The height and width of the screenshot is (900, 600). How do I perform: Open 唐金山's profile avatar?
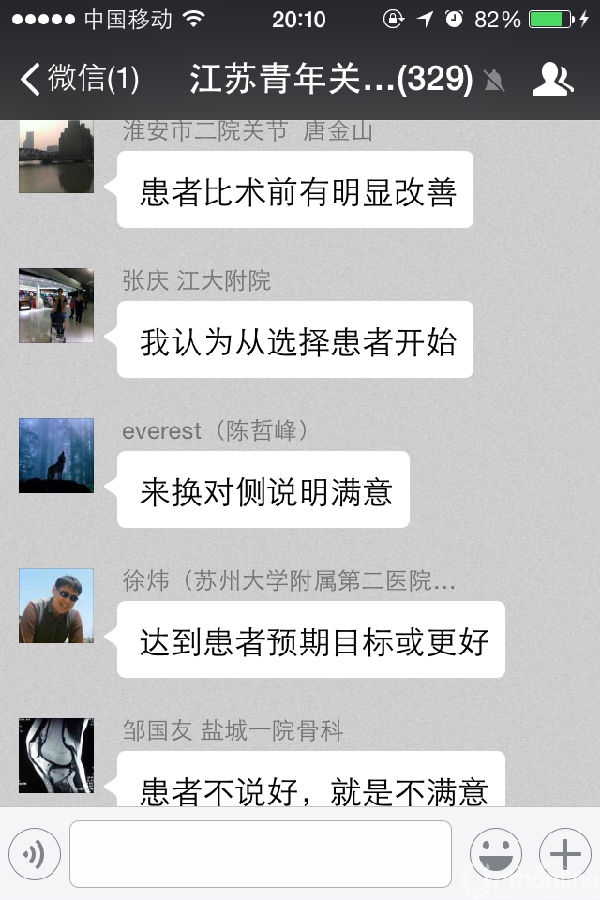coord(56,156)
